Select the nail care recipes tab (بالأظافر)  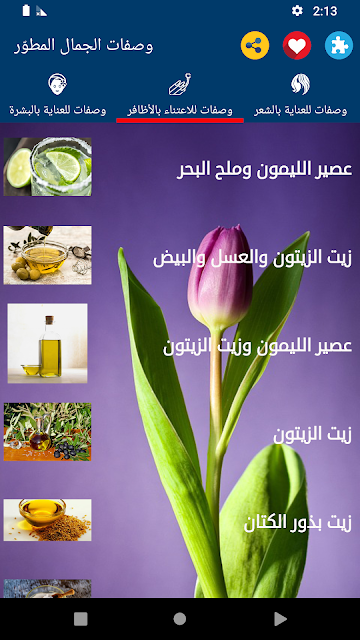[180, 96]
